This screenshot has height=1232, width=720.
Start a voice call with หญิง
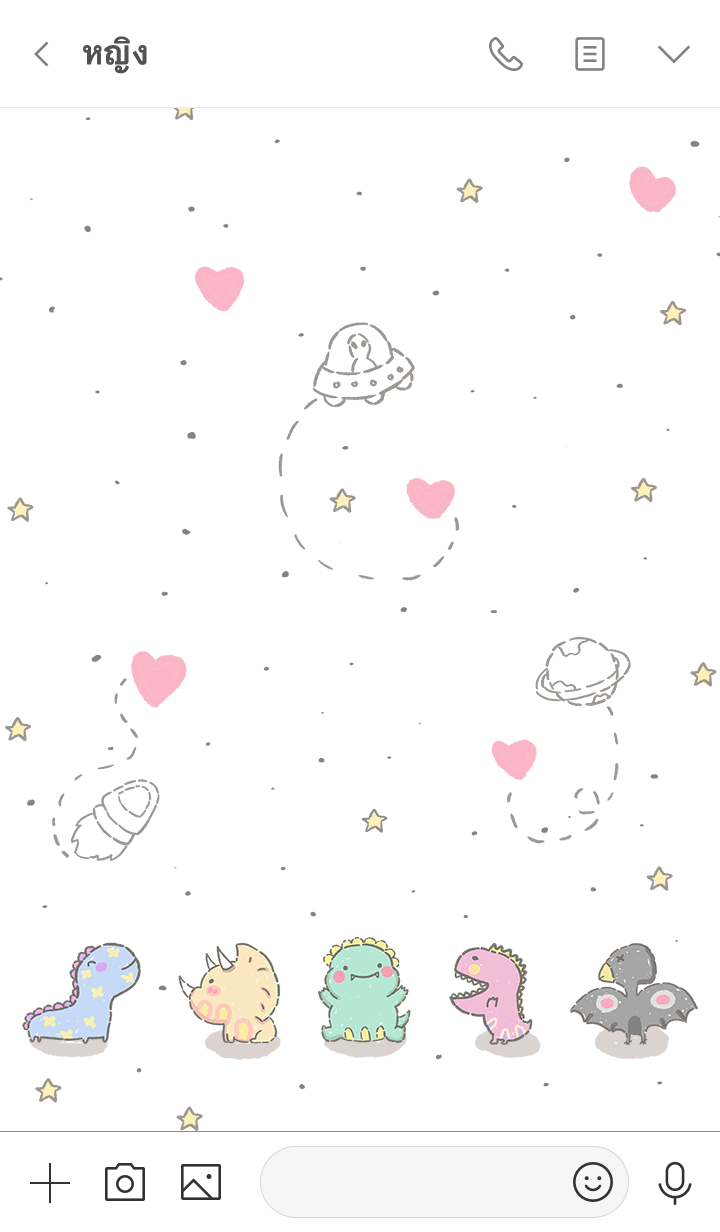[x=505, y=54]
